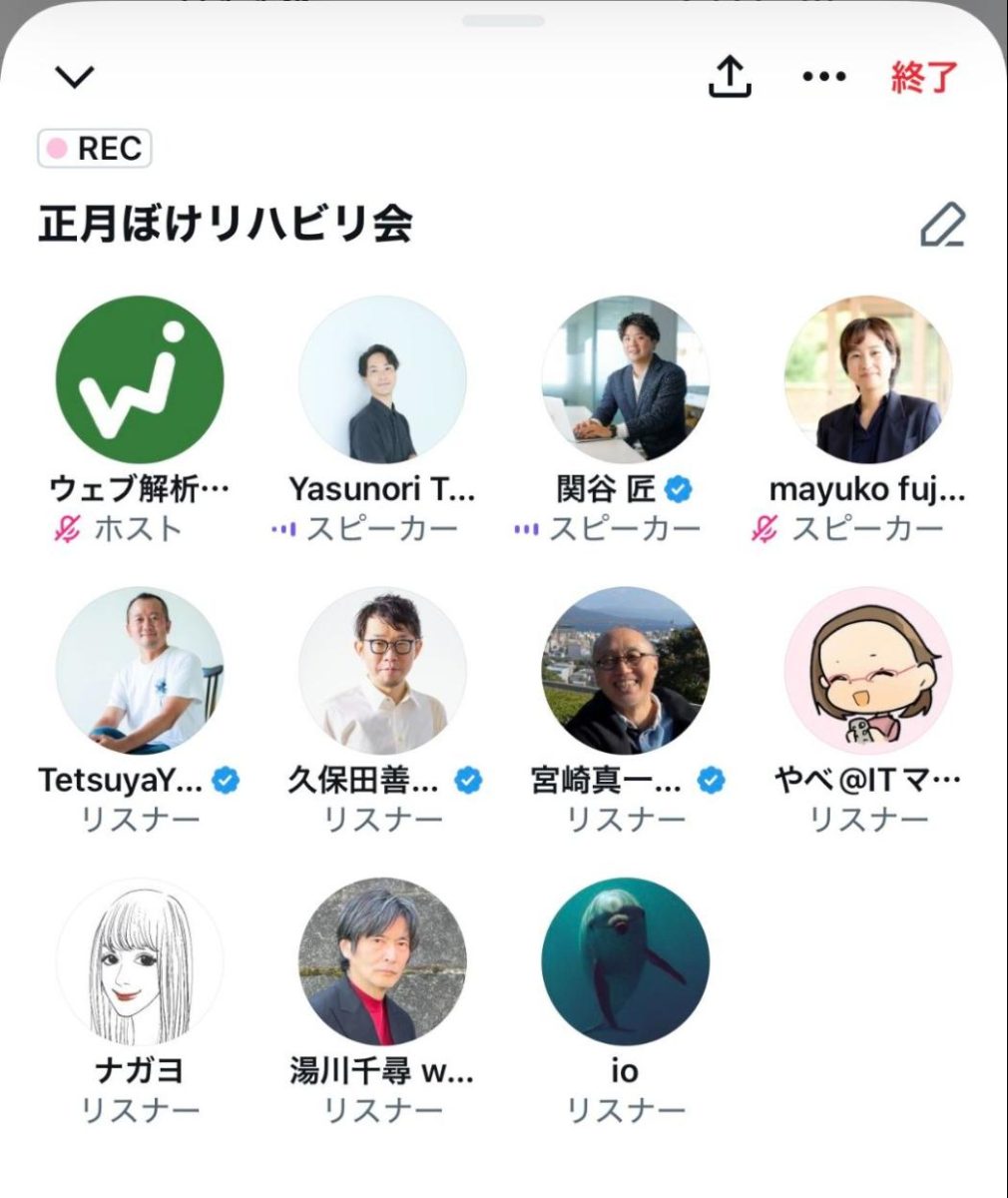This screenshot has width=1008, height=1198.
Task: Open the host ウェブ解析 profile
Action: pos(140,379)
